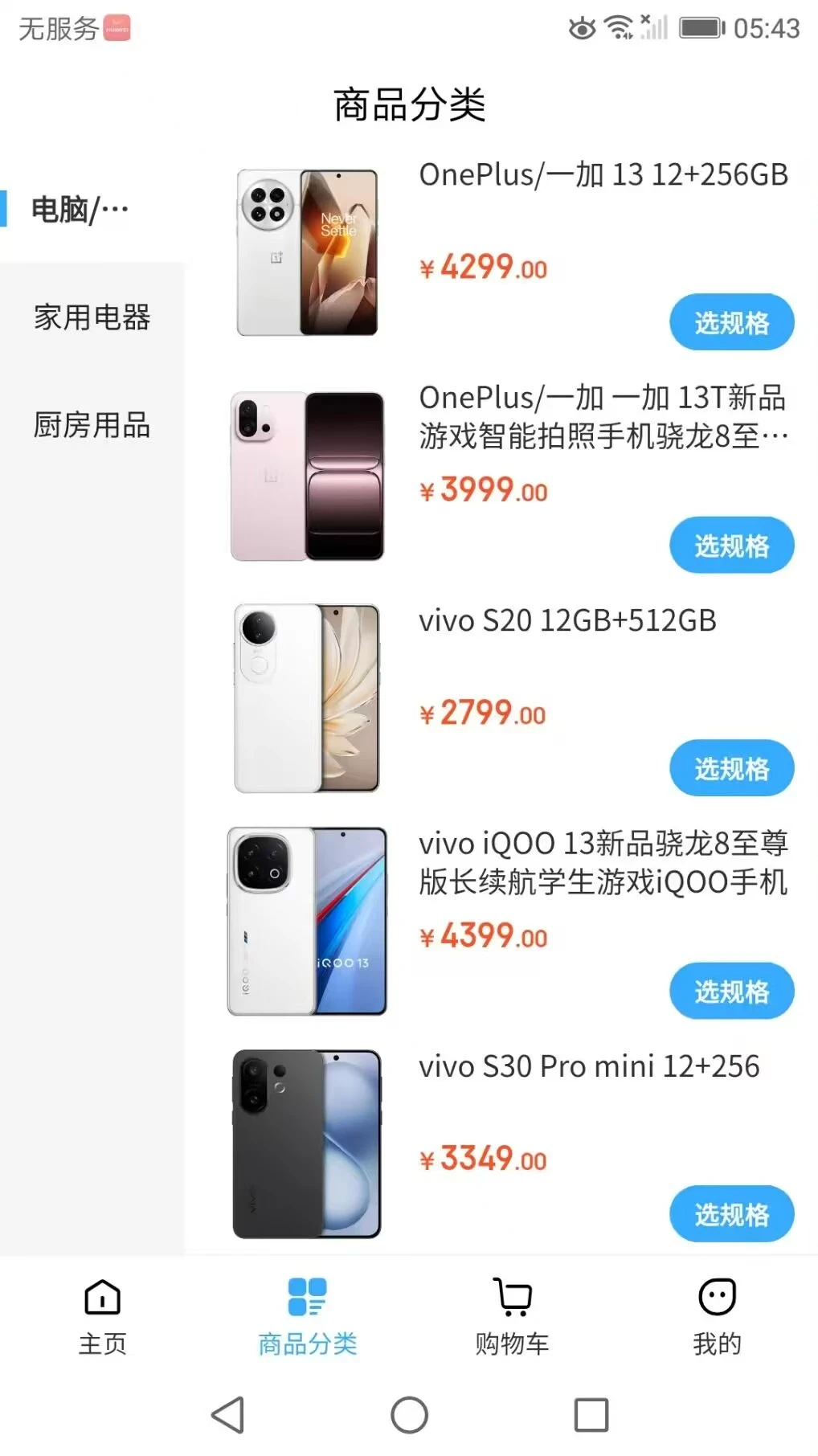
Task: View the pink OnePlus 13T product picture
Action: [307, 476]
